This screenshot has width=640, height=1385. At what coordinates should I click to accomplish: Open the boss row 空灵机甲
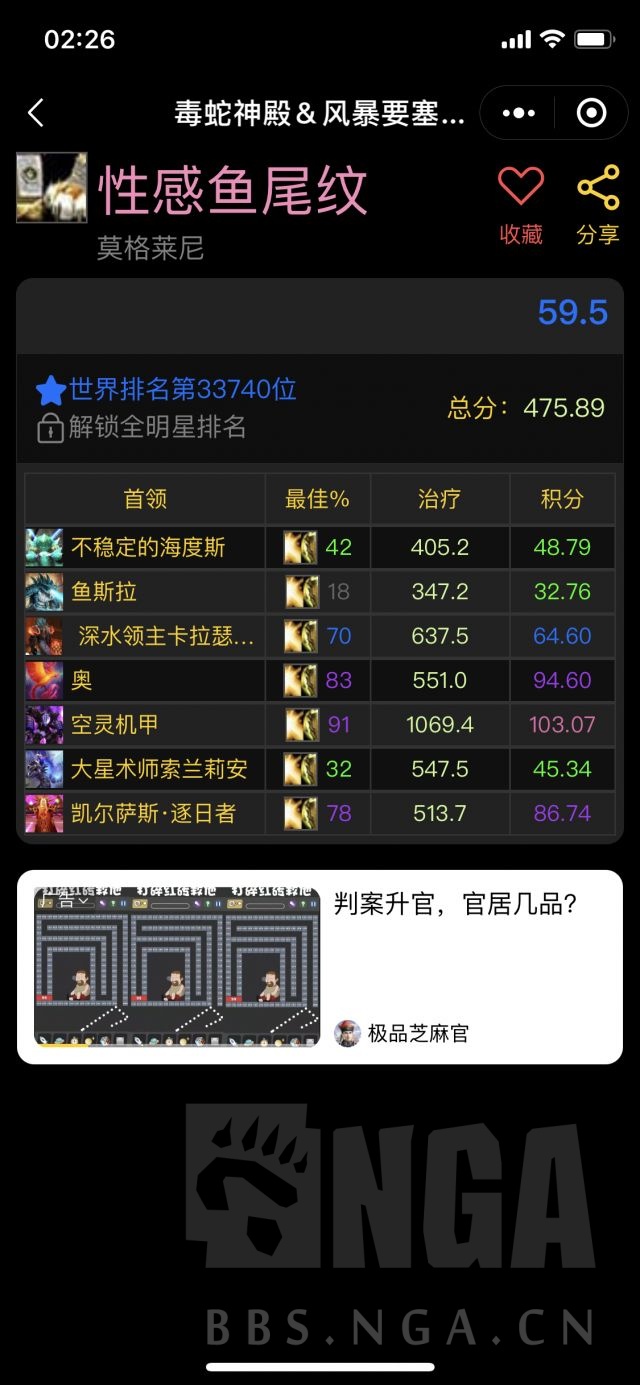point(115,724)
